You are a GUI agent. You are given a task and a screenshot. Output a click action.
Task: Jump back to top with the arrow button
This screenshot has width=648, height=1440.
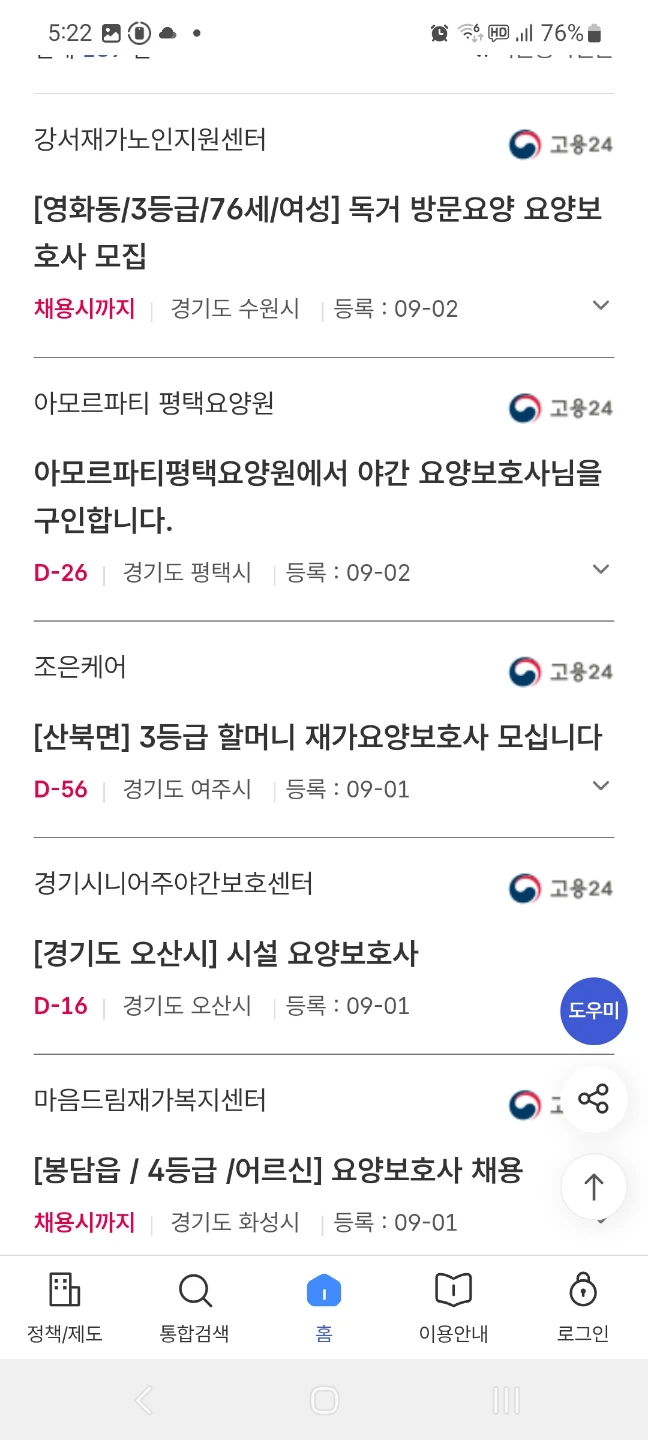(x=594, y=1187)
